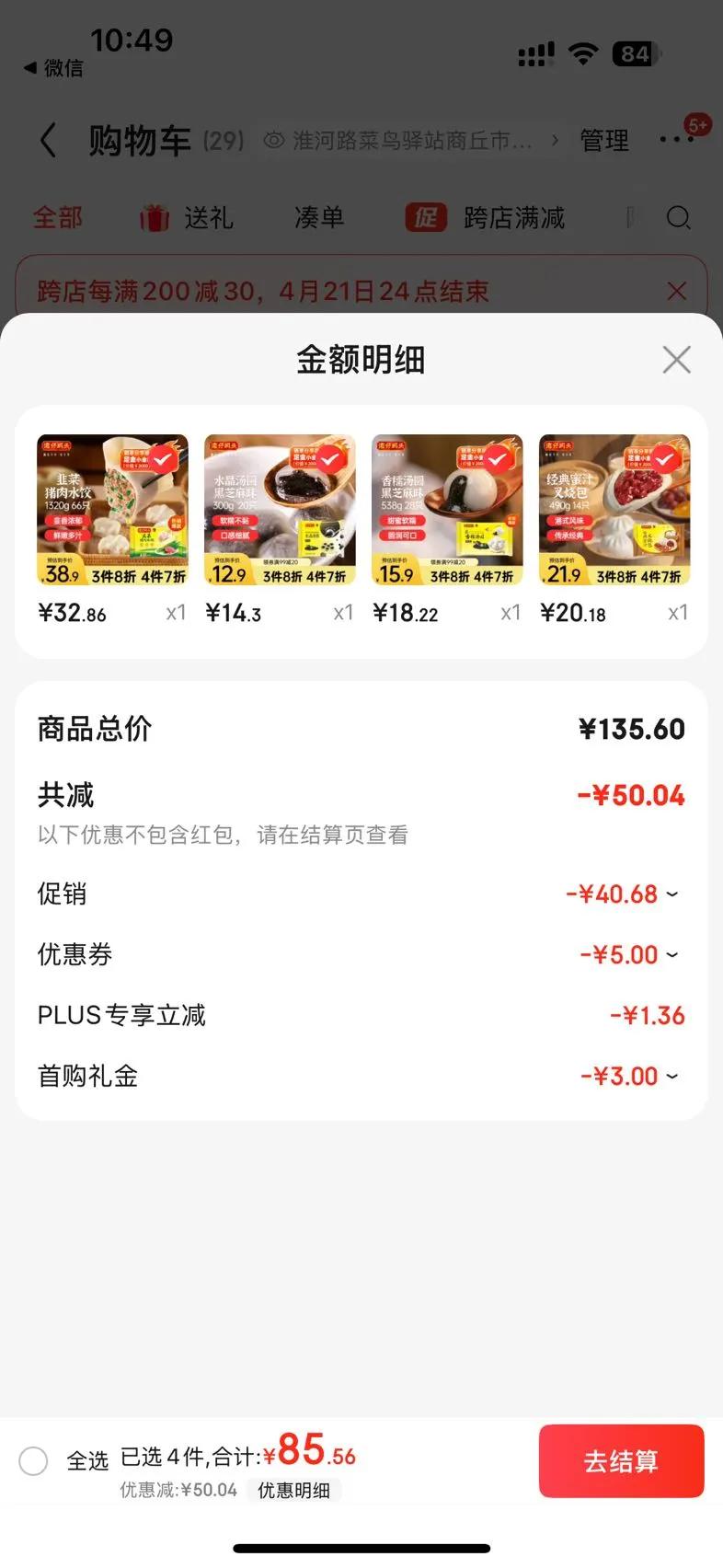The image size is (723, 1568).
Task: Search within the shopping cart
Action: (x=679, y=218)
